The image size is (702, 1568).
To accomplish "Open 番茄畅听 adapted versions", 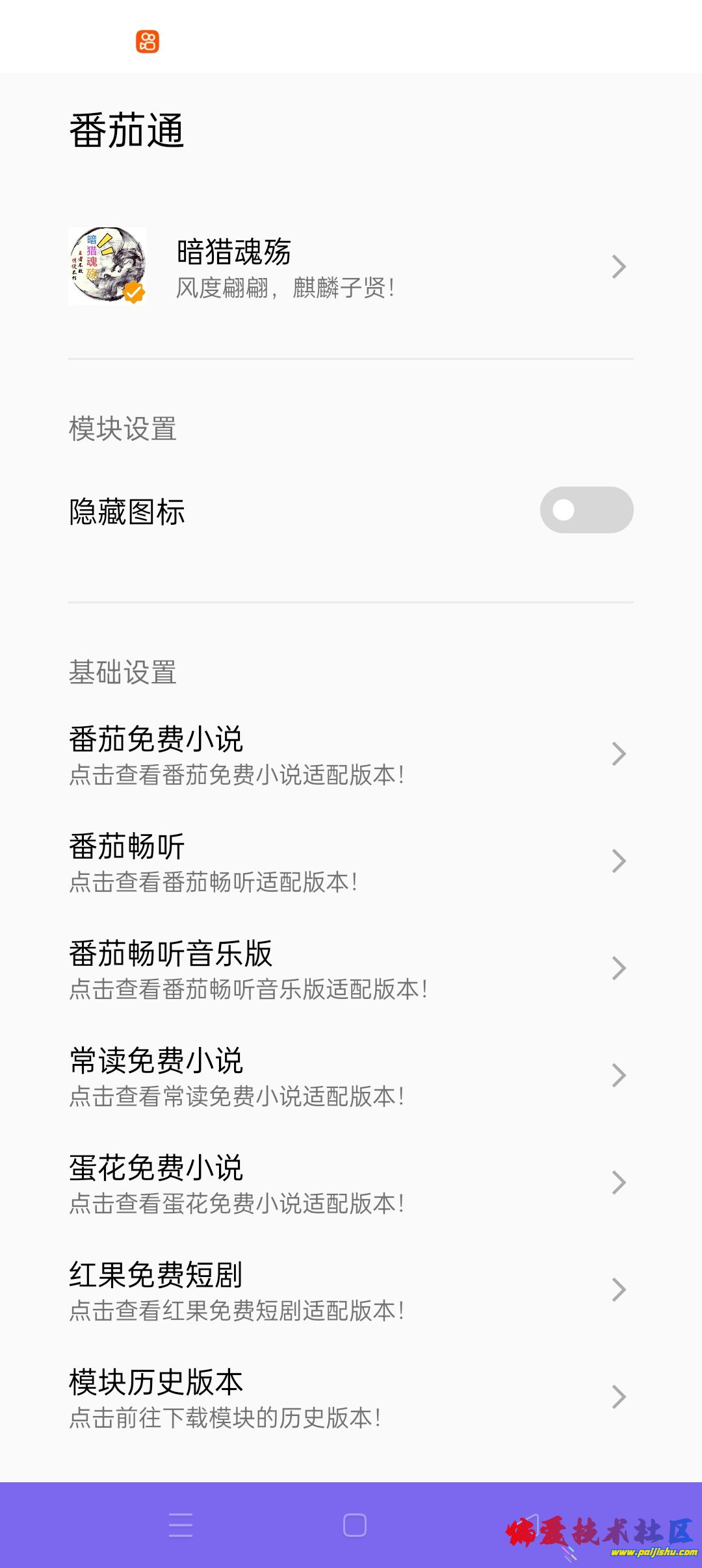I will (350, 862).
